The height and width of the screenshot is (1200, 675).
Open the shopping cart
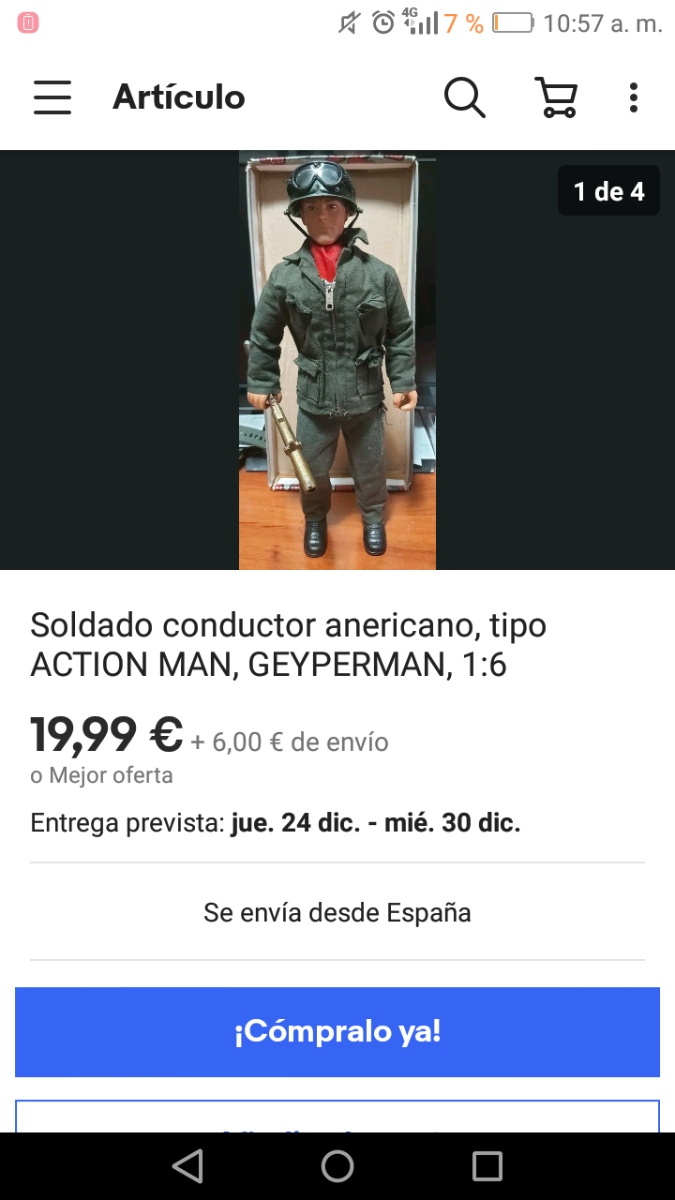point(556,98)
